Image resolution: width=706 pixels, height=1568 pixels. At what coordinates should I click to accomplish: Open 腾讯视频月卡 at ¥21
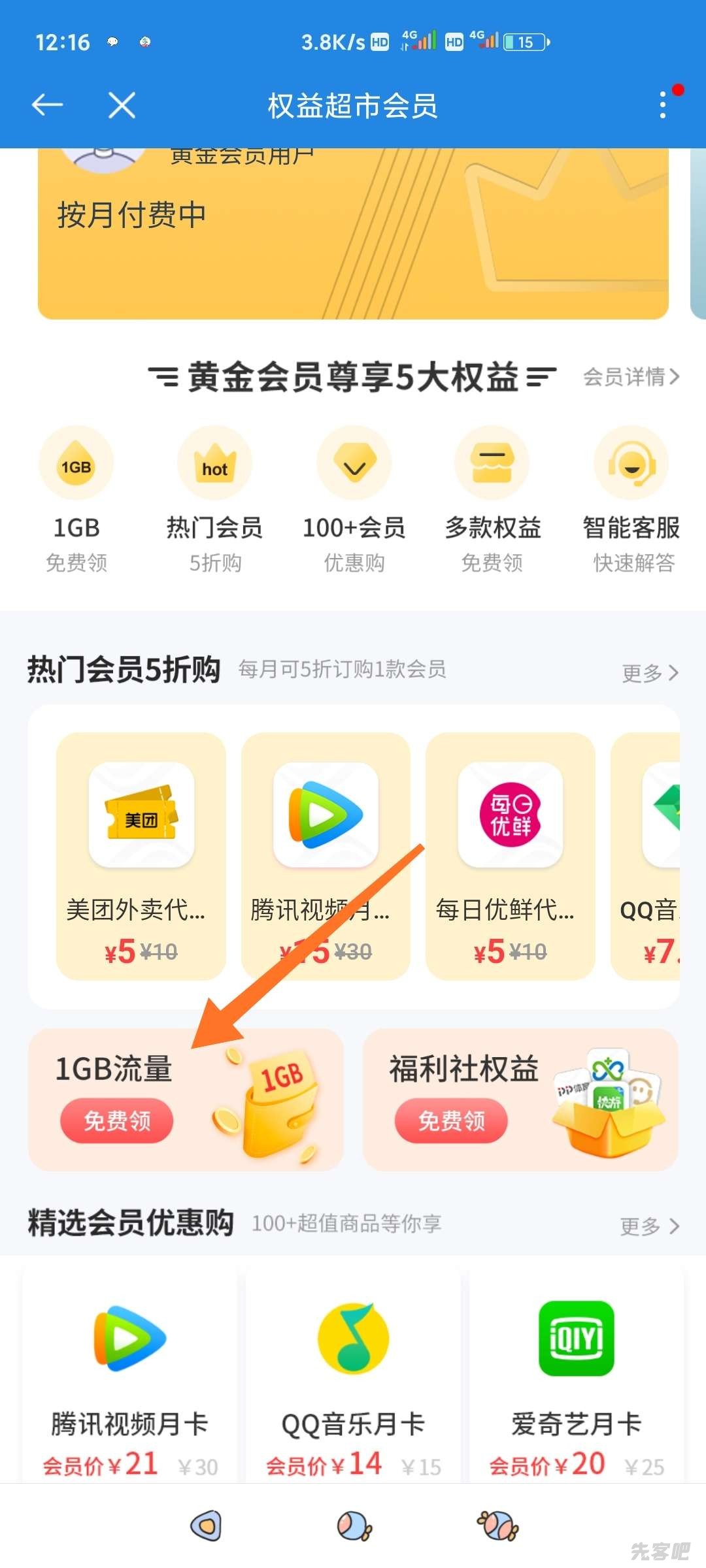[x=129, y=1372]
